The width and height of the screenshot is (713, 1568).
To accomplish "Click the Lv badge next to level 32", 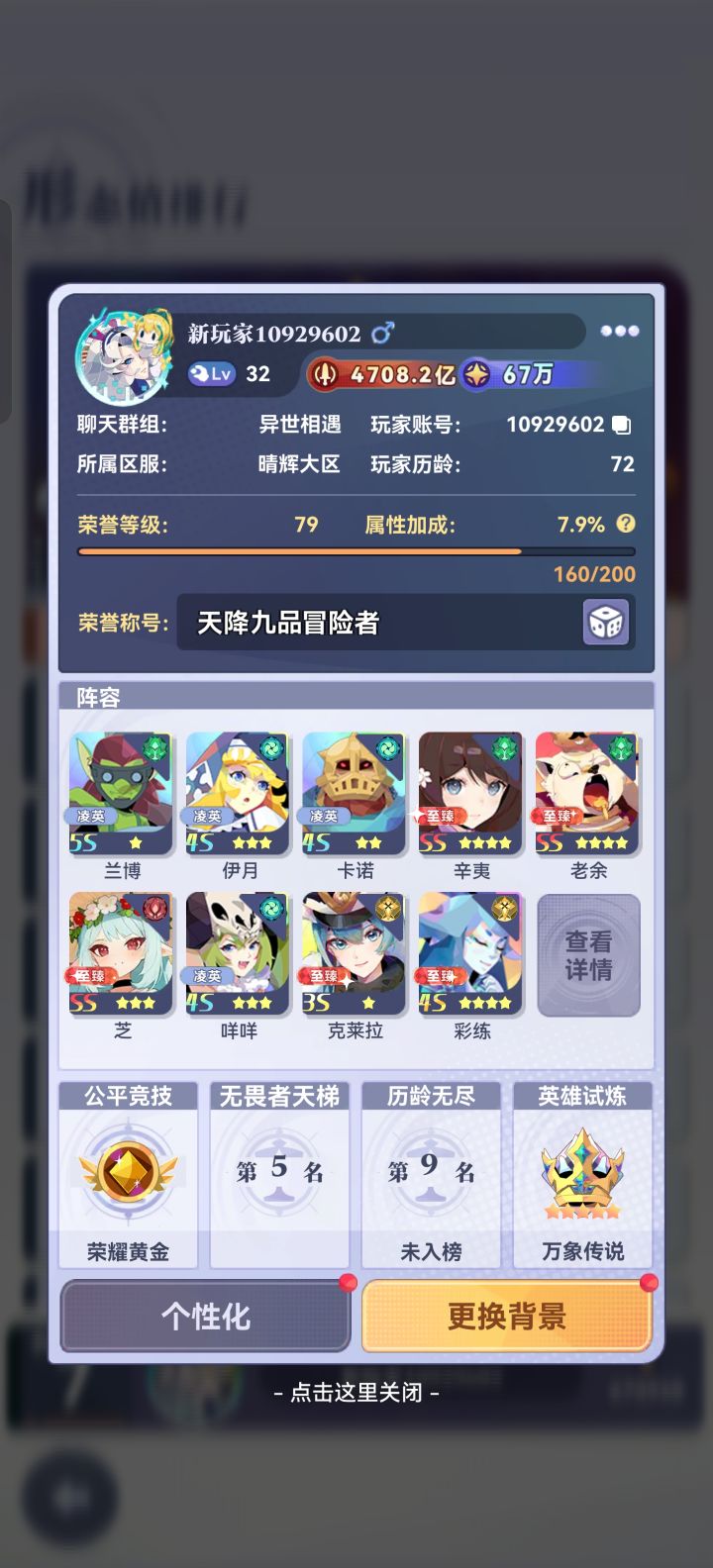I will coord(212,374).
